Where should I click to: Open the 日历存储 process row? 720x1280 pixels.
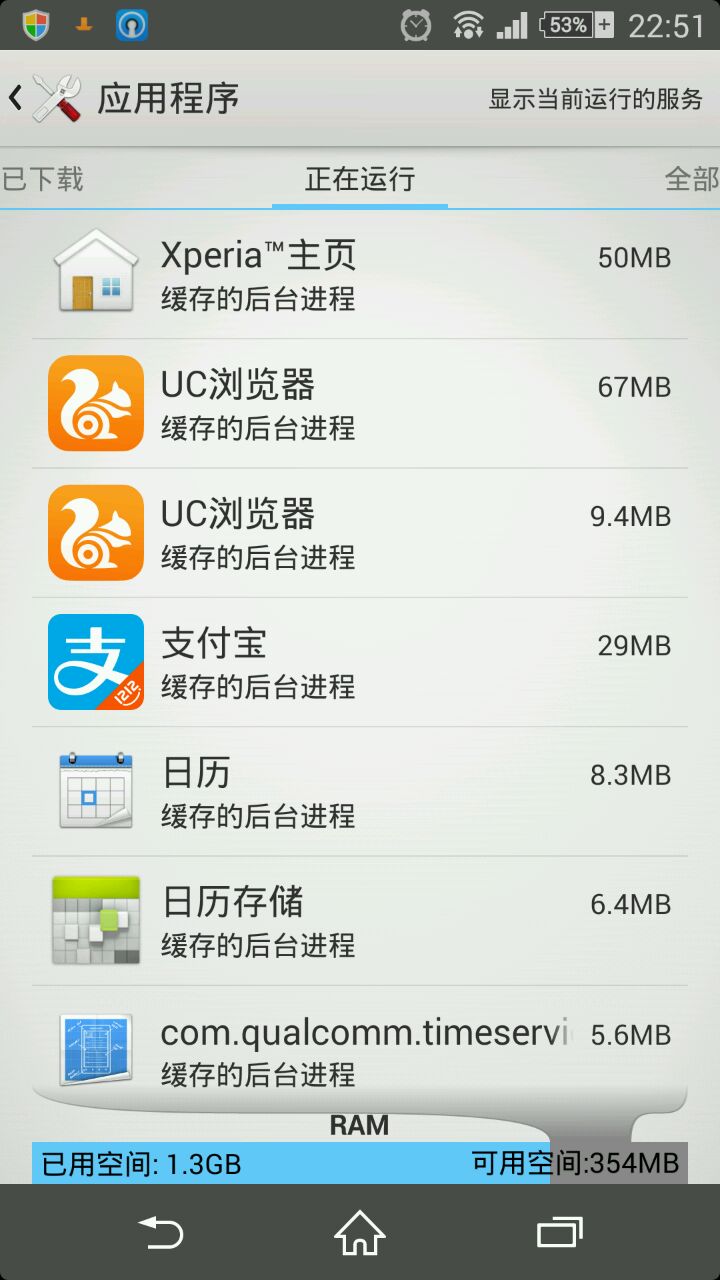(360, 920)
